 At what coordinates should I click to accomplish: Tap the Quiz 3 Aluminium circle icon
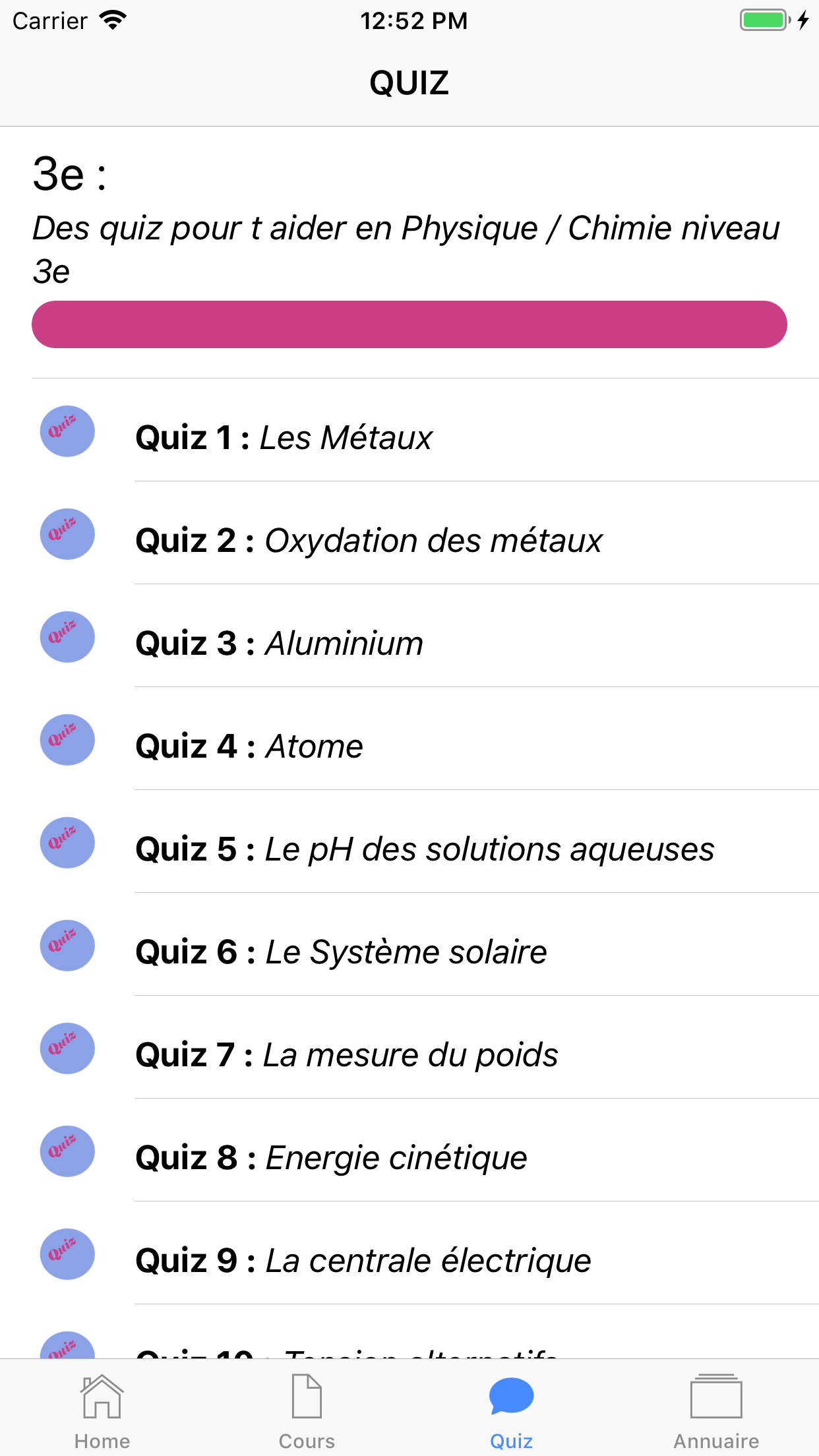pos(67,638)
